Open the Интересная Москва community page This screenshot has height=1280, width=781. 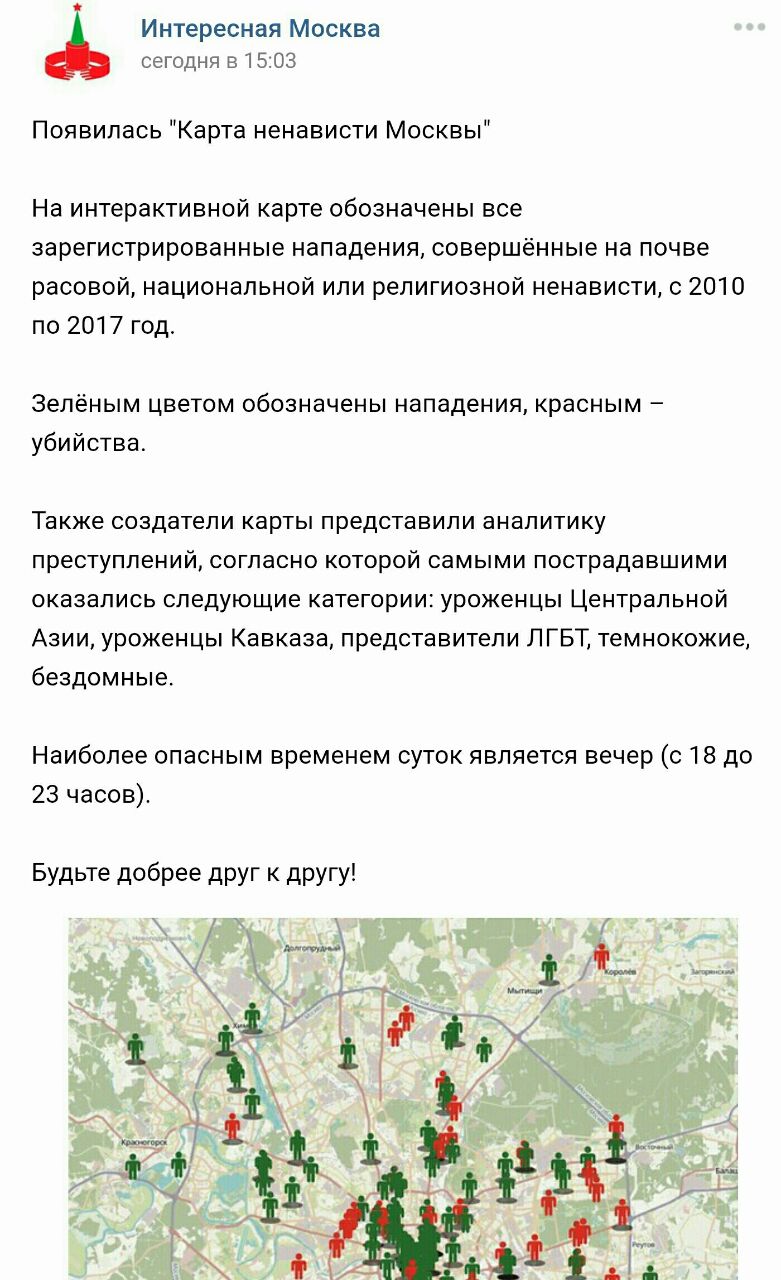tap(260, 28)
